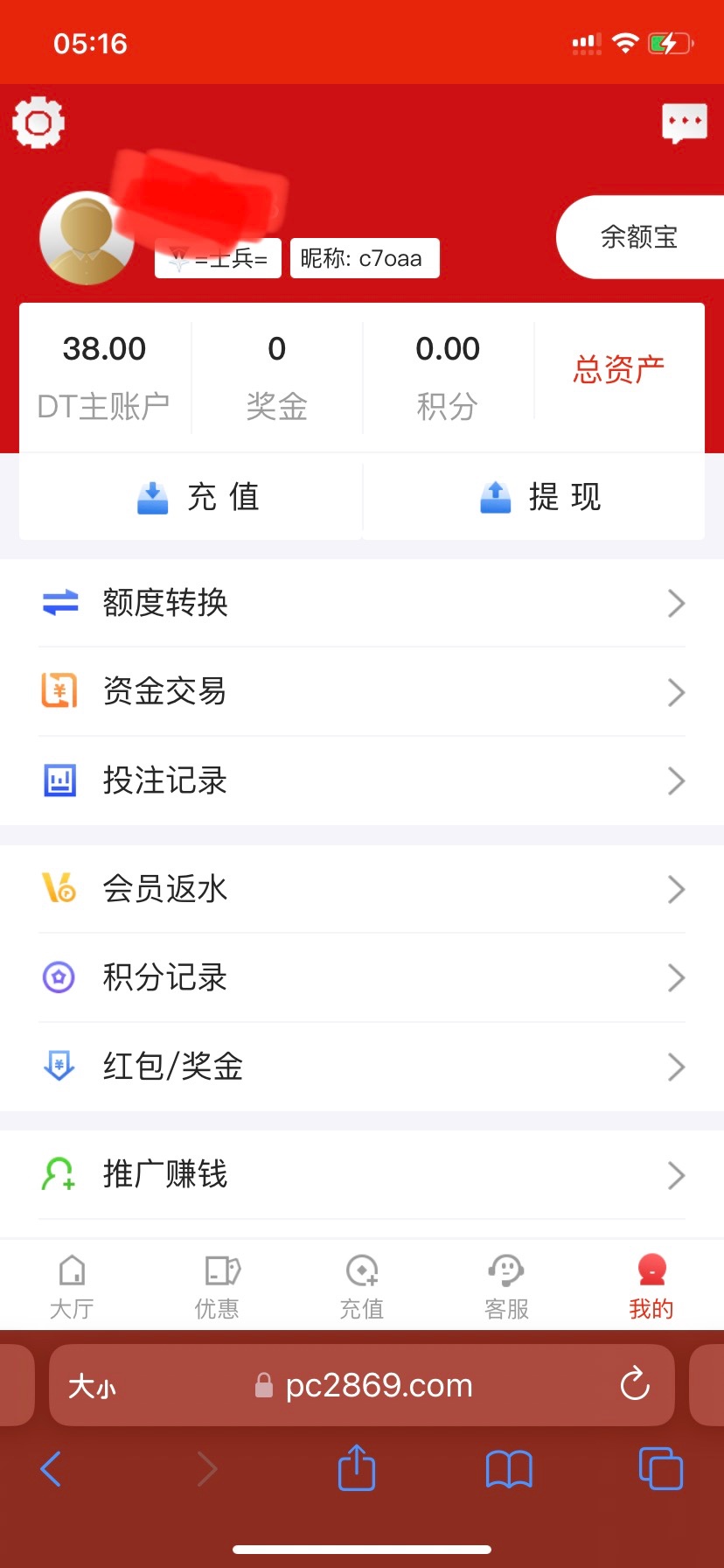Tap the 提现 withdraw button

click(x=540, y=497)
